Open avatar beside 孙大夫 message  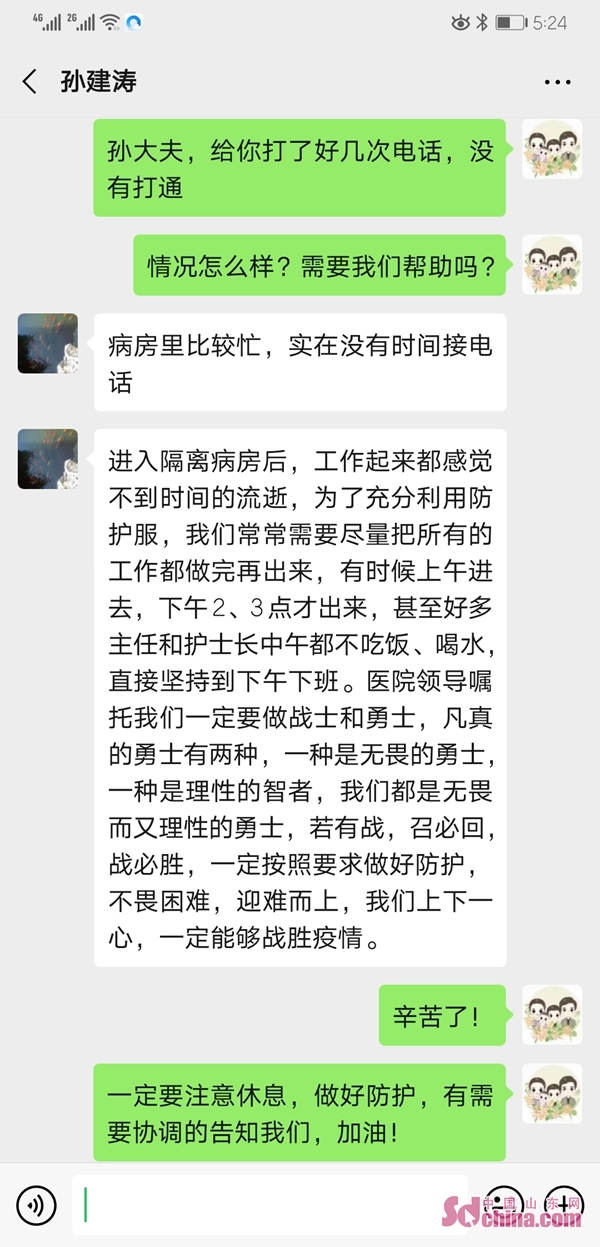552,149
